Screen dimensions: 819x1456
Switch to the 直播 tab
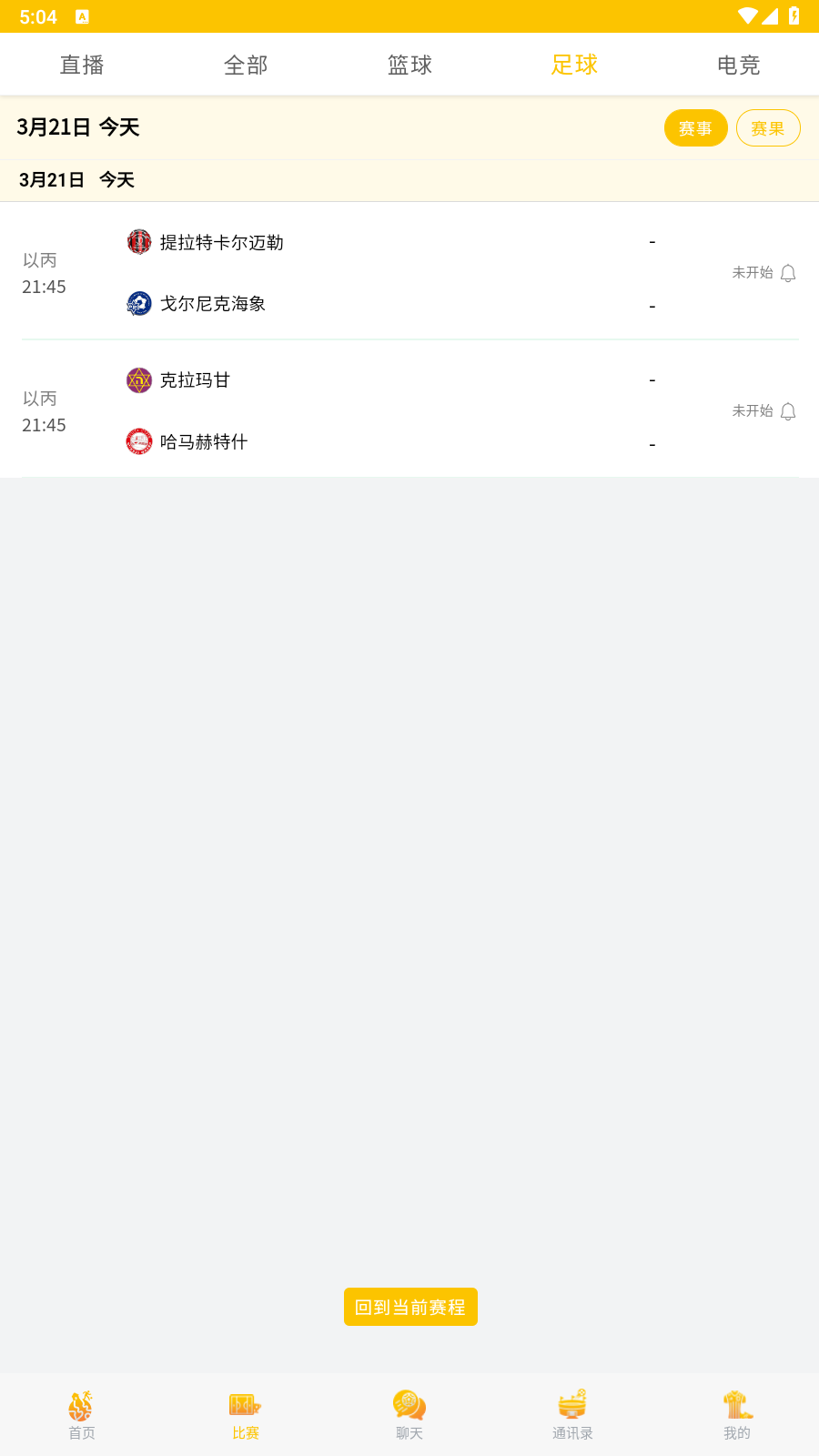pos(82,65)
